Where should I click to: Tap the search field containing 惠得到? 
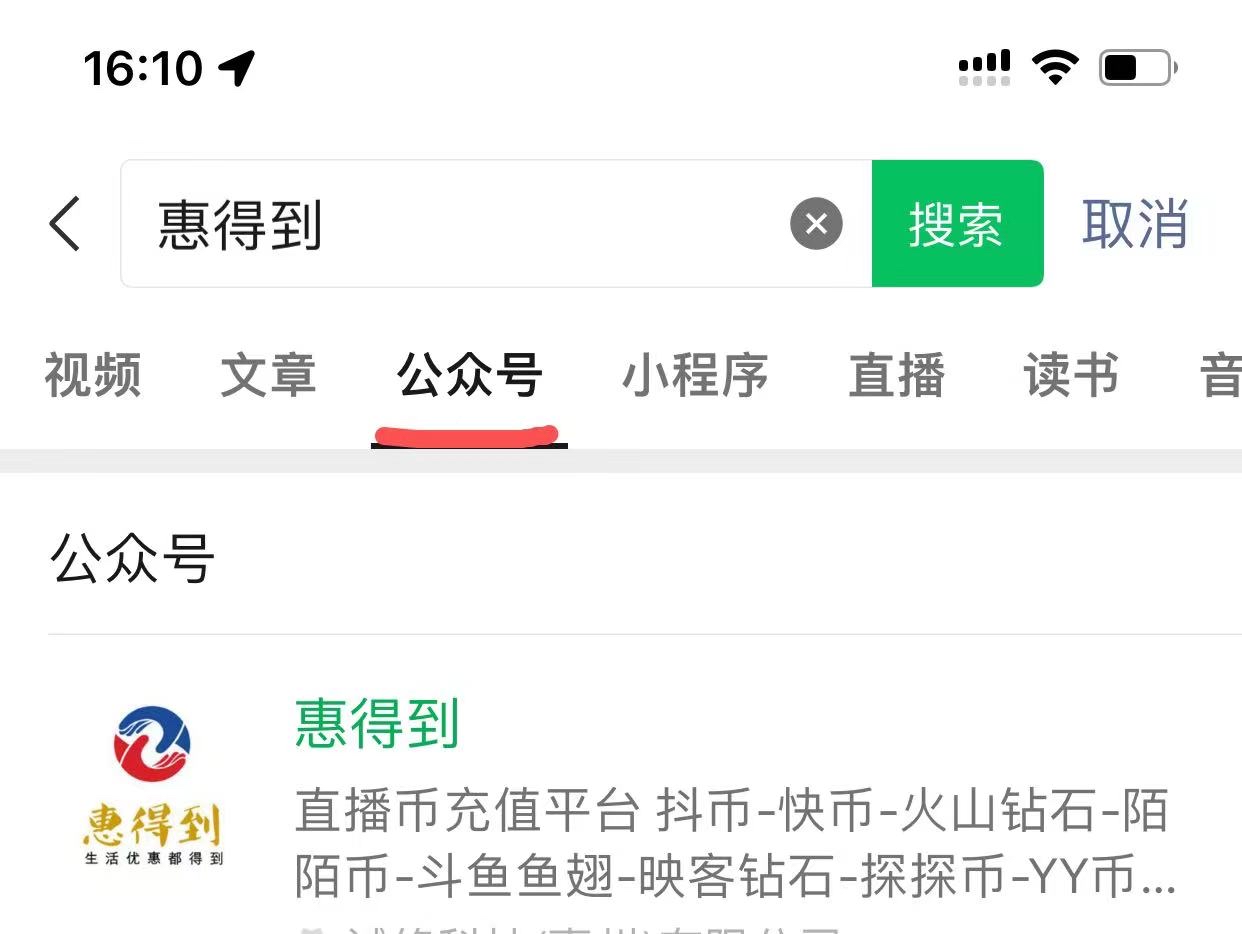450,224
